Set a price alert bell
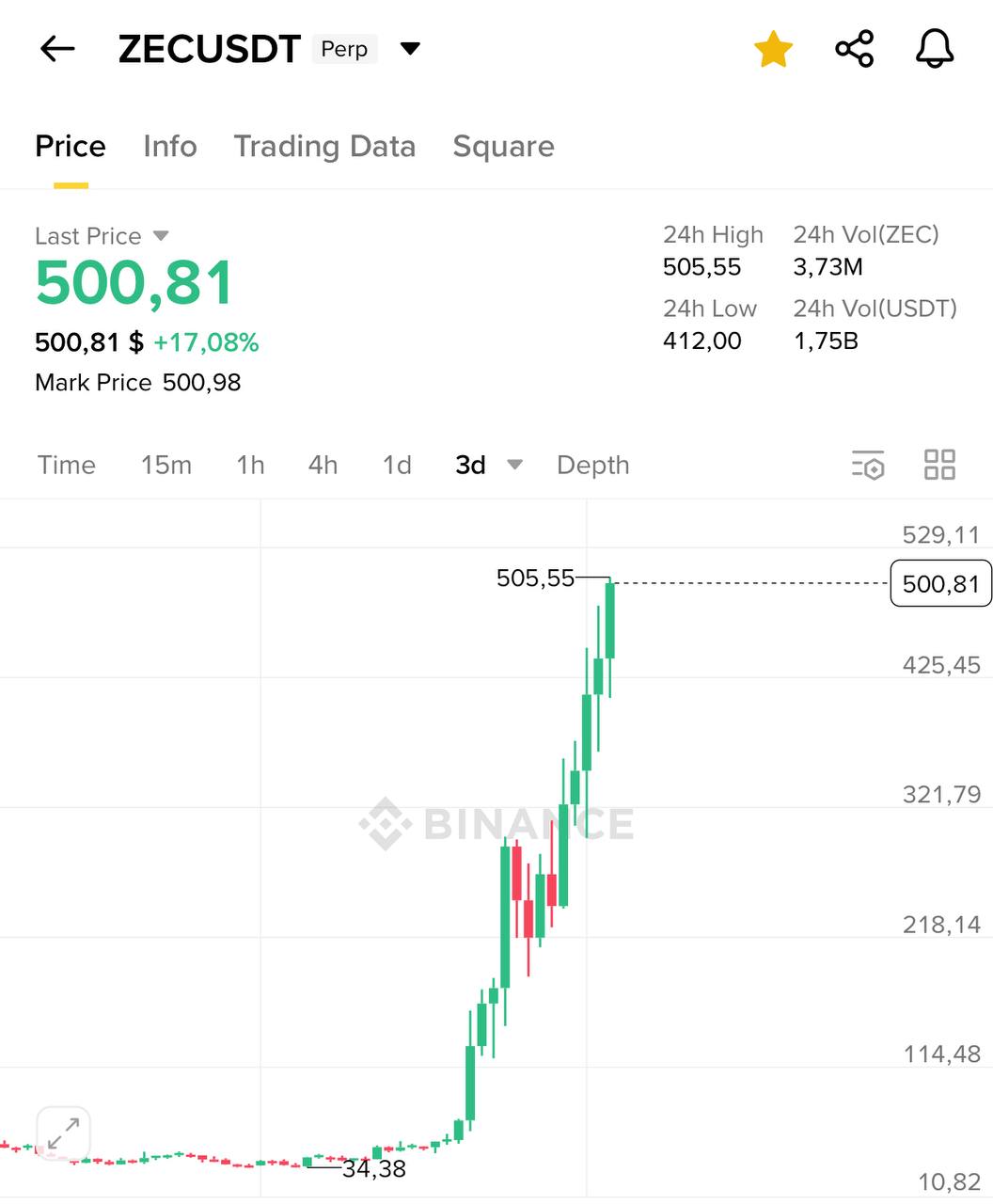This screenshot has height=1204, width=993. (x=934, y=49)
